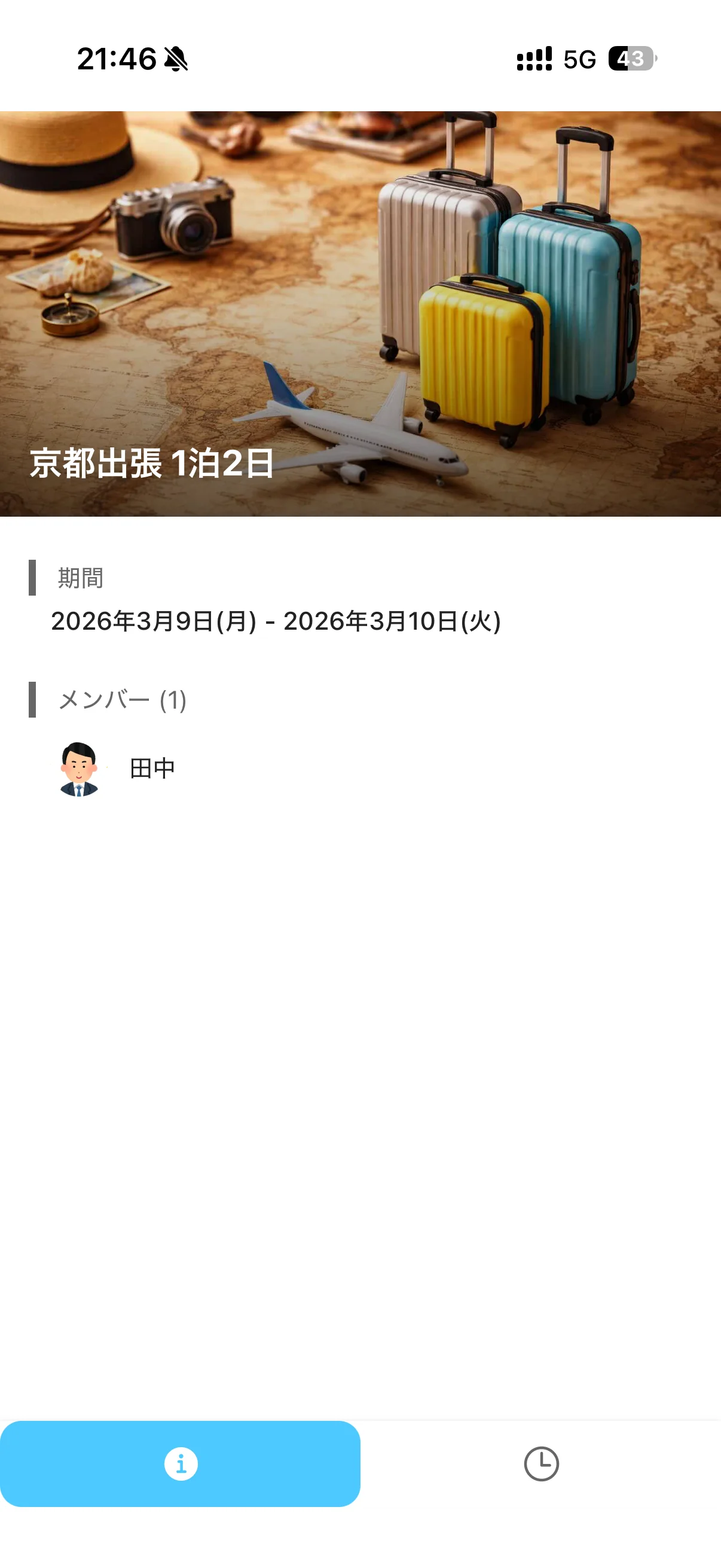721x1568 pixels.
Task: Tap the 田中 member avatar icon
Action: pyautogui.click(x=79, y=768)
